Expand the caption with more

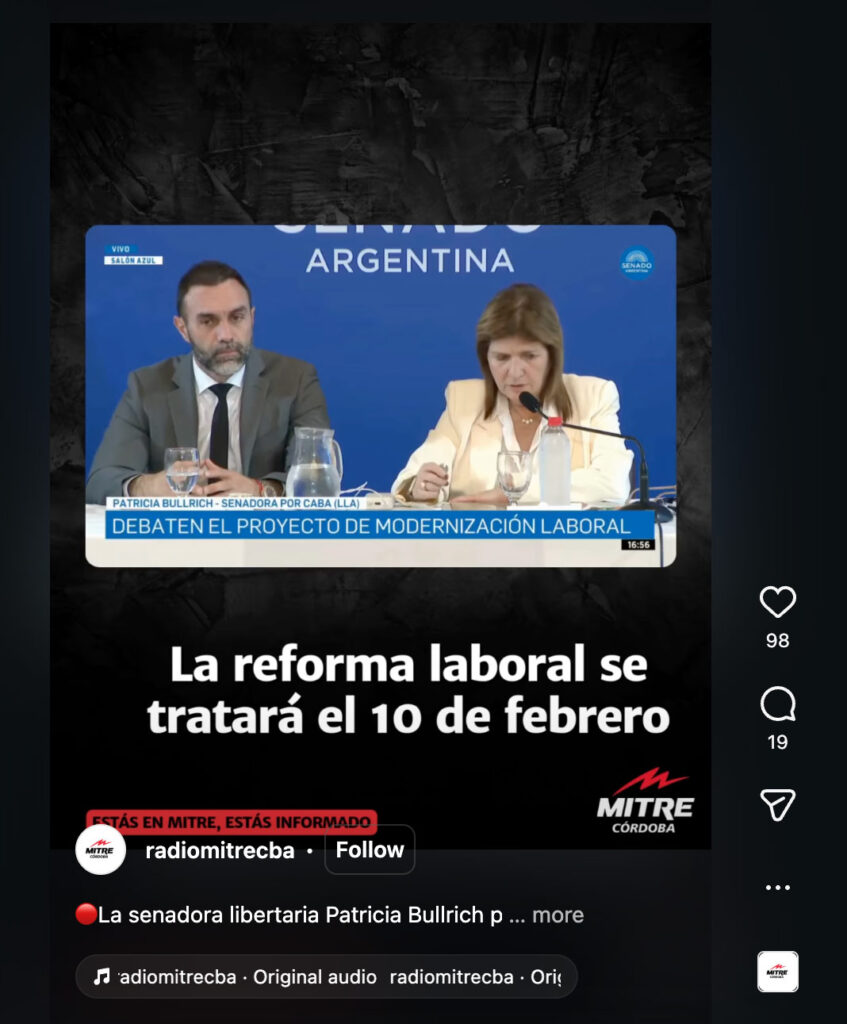coord(557,915)
